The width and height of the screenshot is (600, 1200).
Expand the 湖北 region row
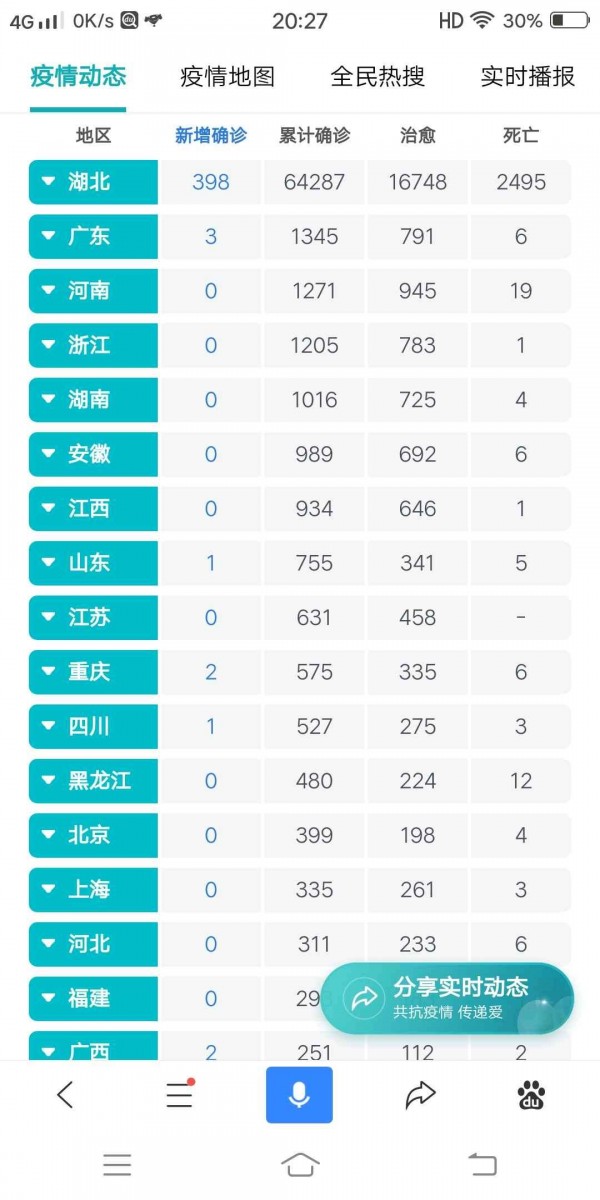(93, 182)
